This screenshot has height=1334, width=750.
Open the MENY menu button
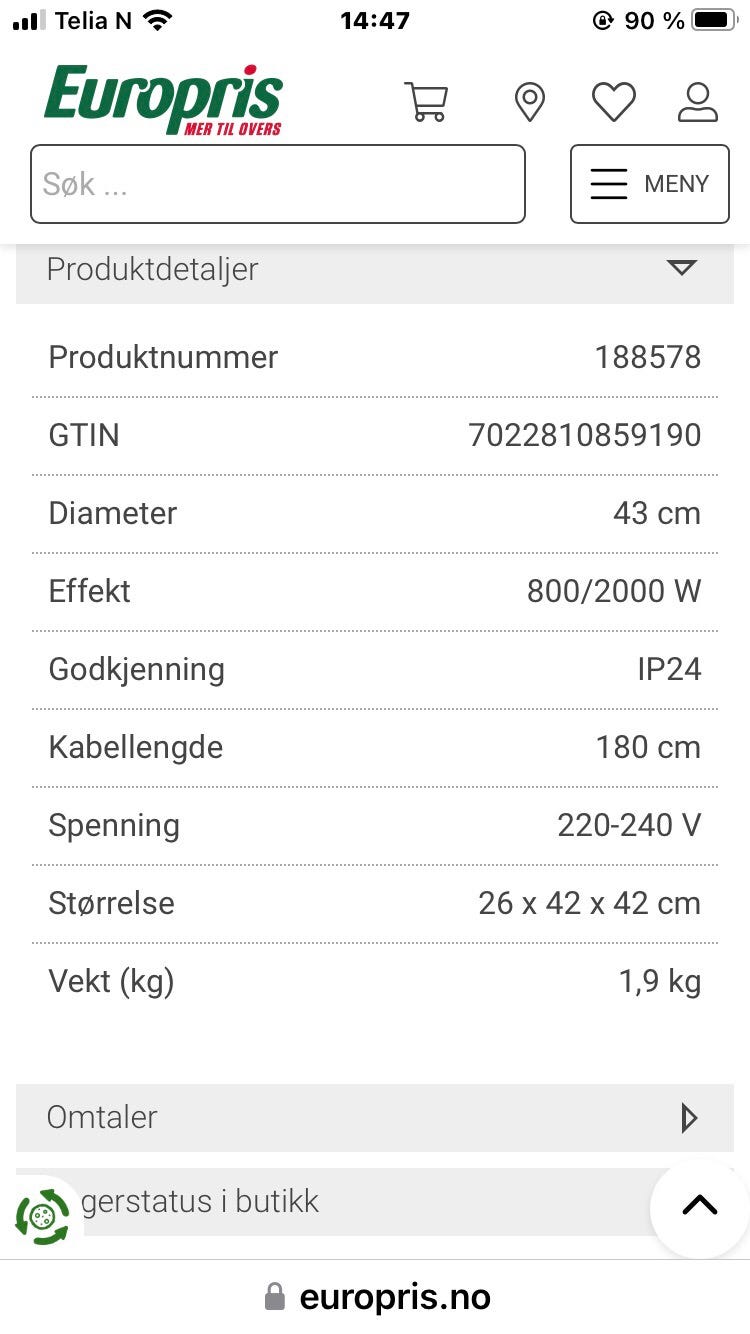[649, 184]
